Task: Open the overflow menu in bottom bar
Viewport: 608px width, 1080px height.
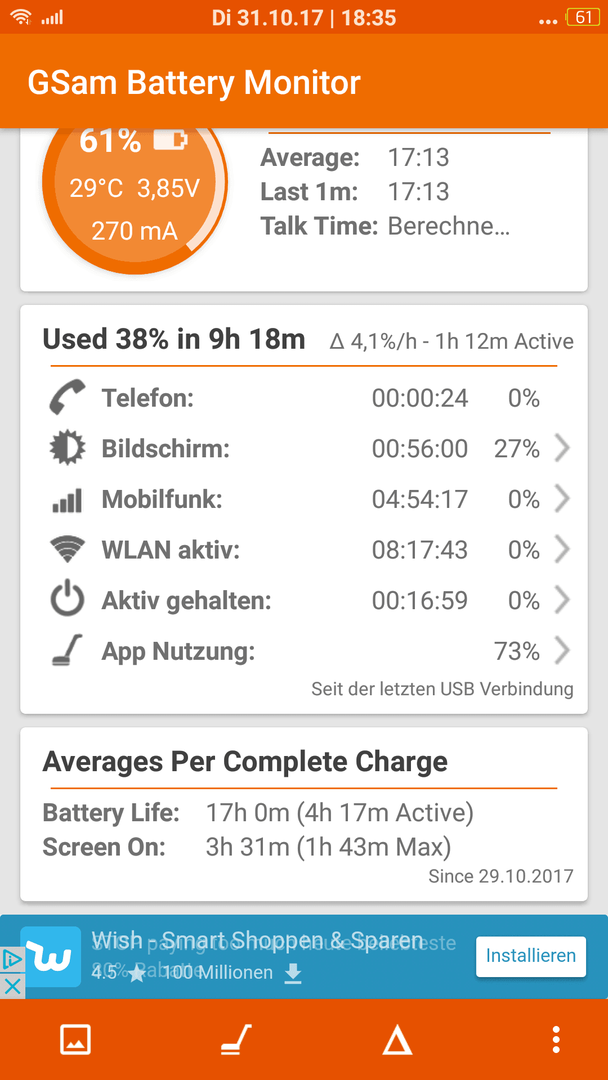Action: tap(556, 1039)
